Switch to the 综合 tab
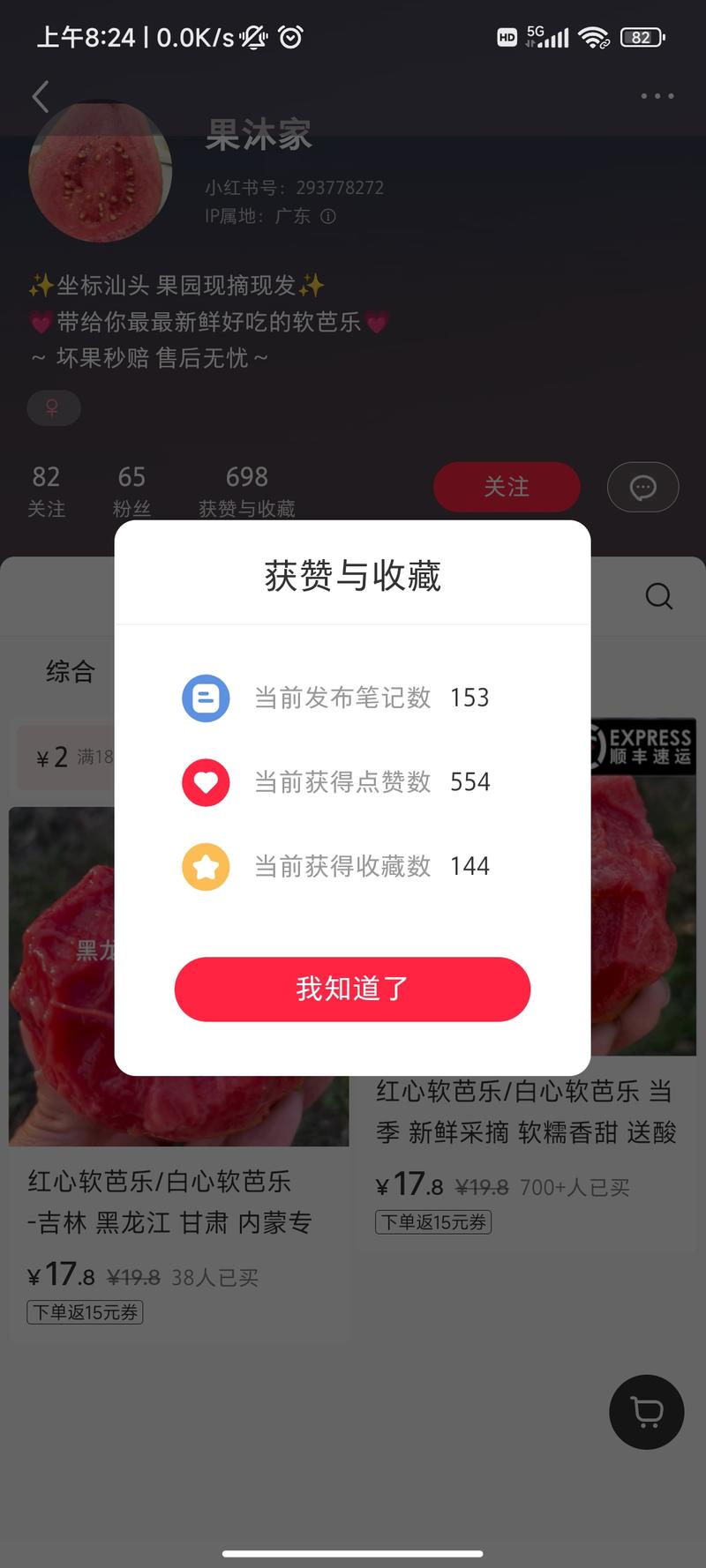This screenshot has height=1568, width=706. (71, 672)
